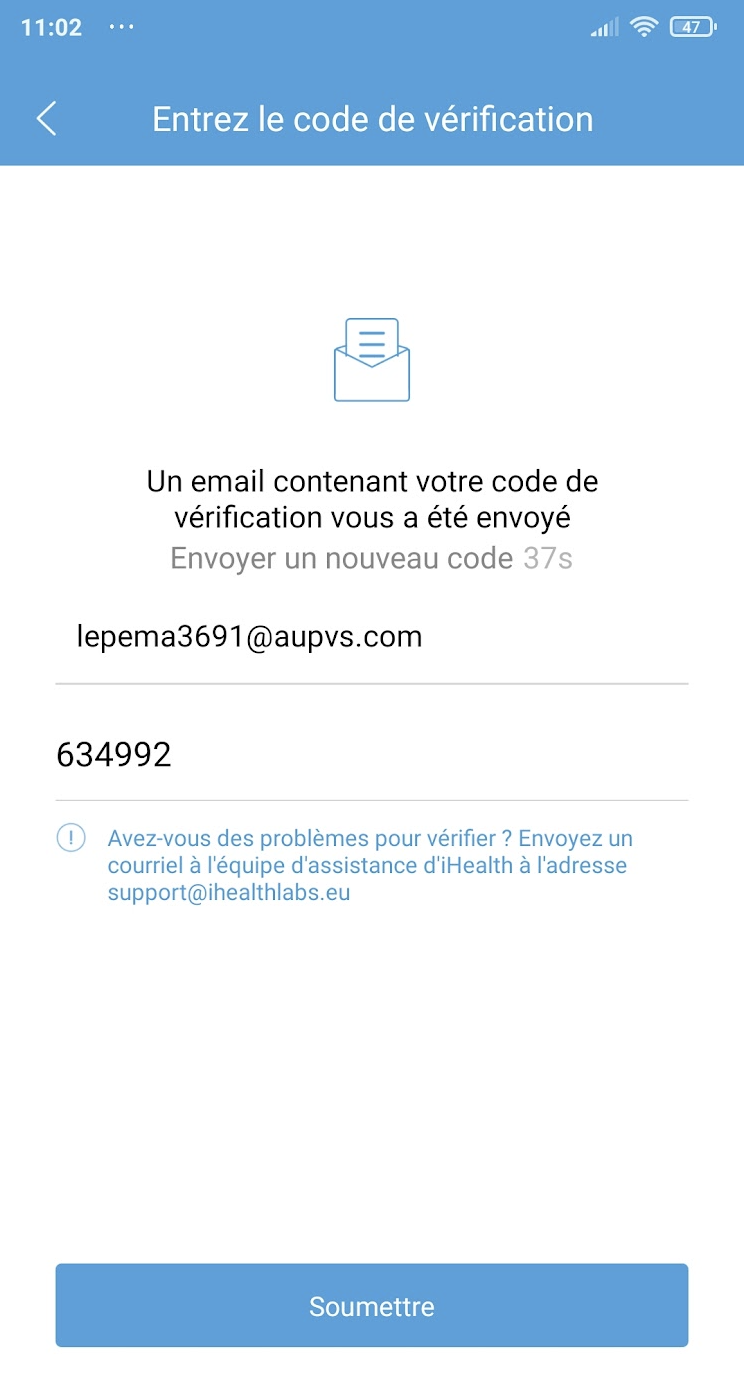744x1394 pixels.
Task: Submit the code with Soumettre
Action: pyautogui.click(x=371, y=1305)
